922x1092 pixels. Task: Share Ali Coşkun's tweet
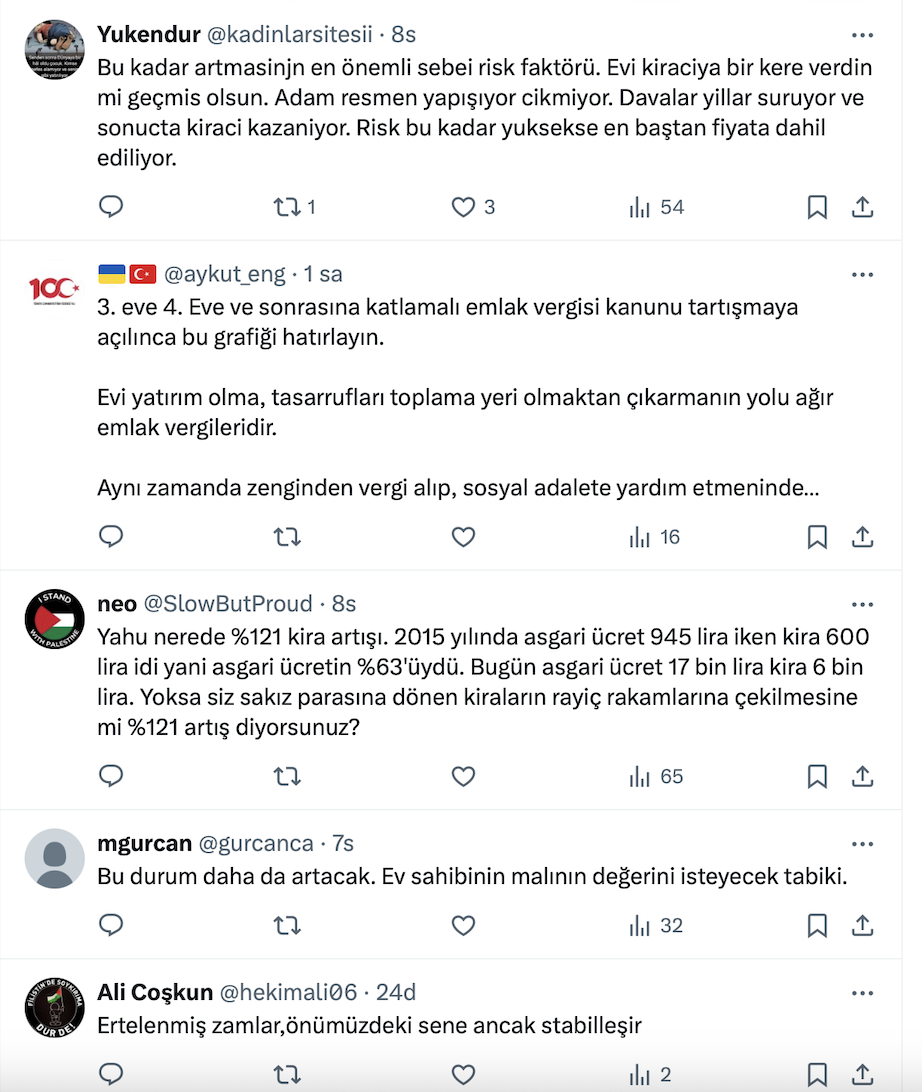[x=862, y=1076]
